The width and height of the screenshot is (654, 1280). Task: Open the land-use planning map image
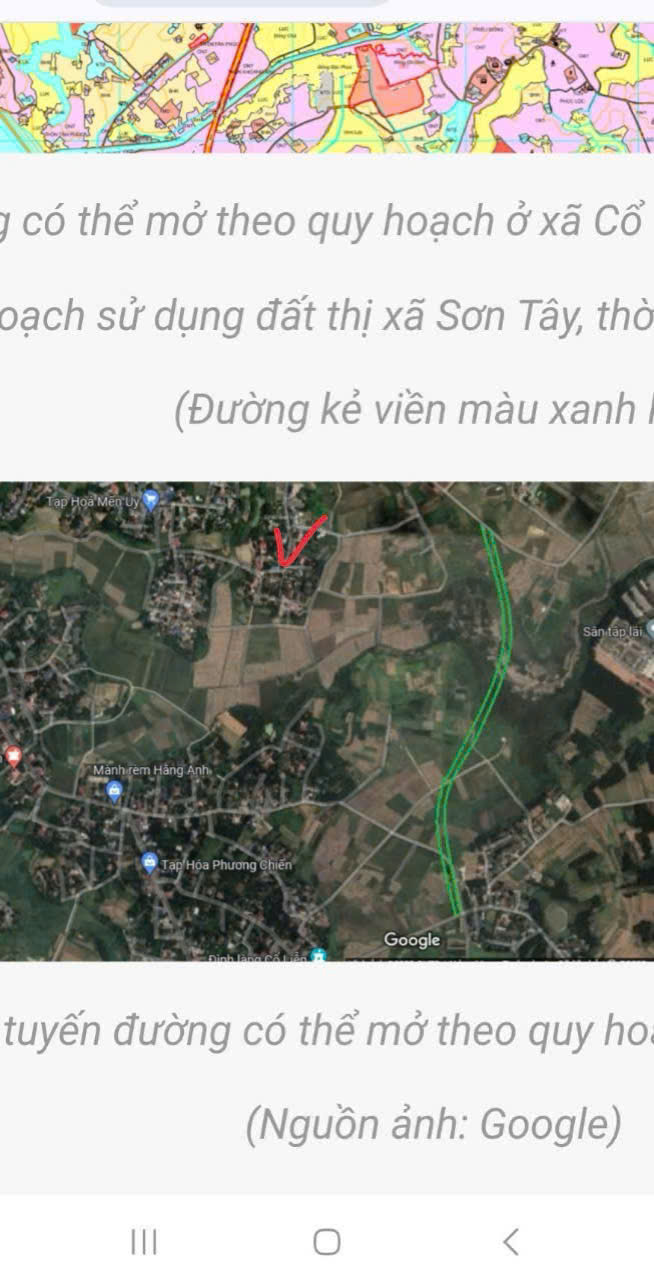tap(327, 88)
